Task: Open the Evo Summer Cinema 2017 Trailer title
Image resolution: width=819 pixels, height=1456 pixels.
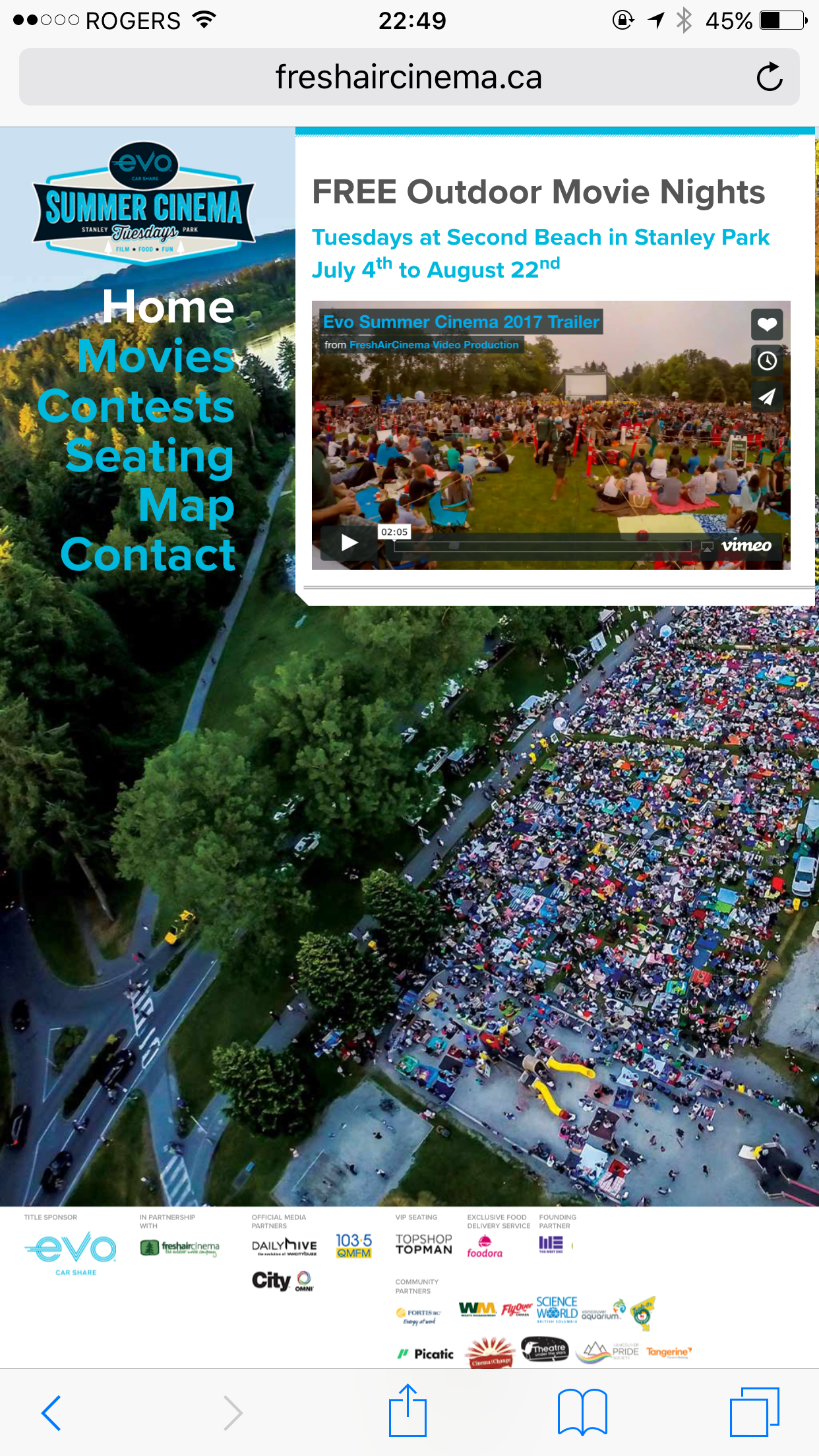Action: coord(461,322)
